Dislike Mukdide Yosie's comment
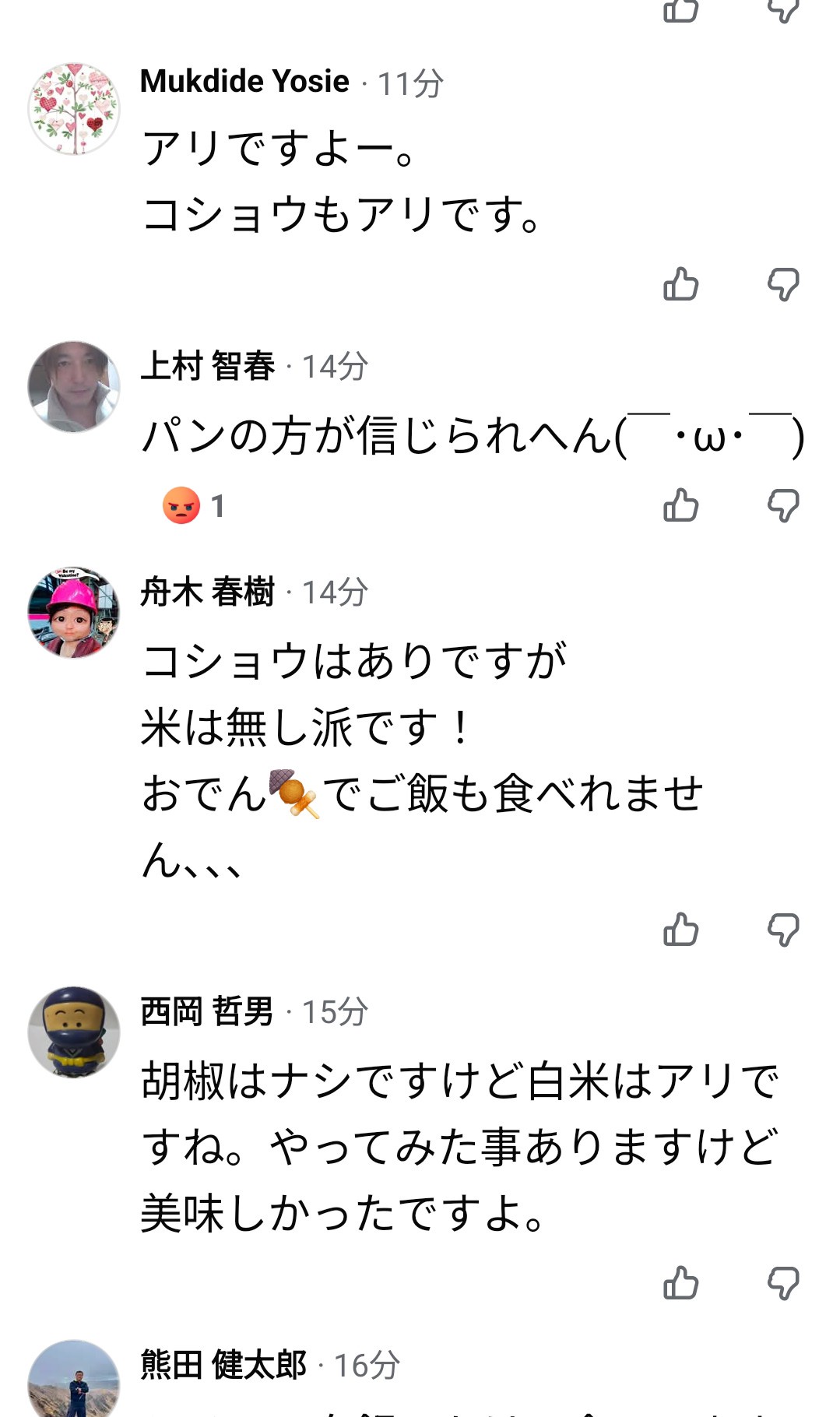This screenshot has height=1417, width=840. point(783,284)
